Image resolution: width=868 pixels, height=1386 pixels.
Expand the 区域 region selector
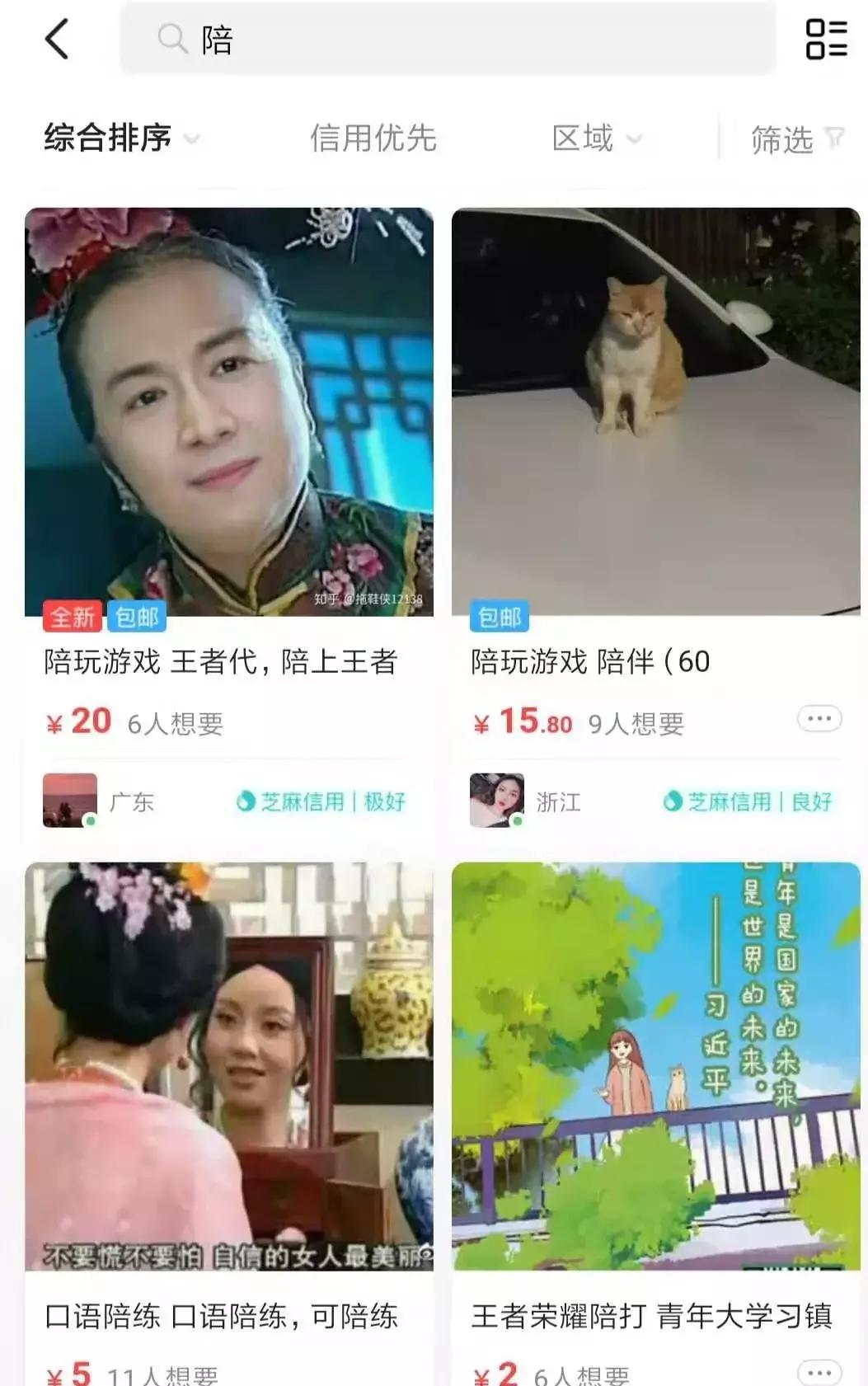(595, 138)
